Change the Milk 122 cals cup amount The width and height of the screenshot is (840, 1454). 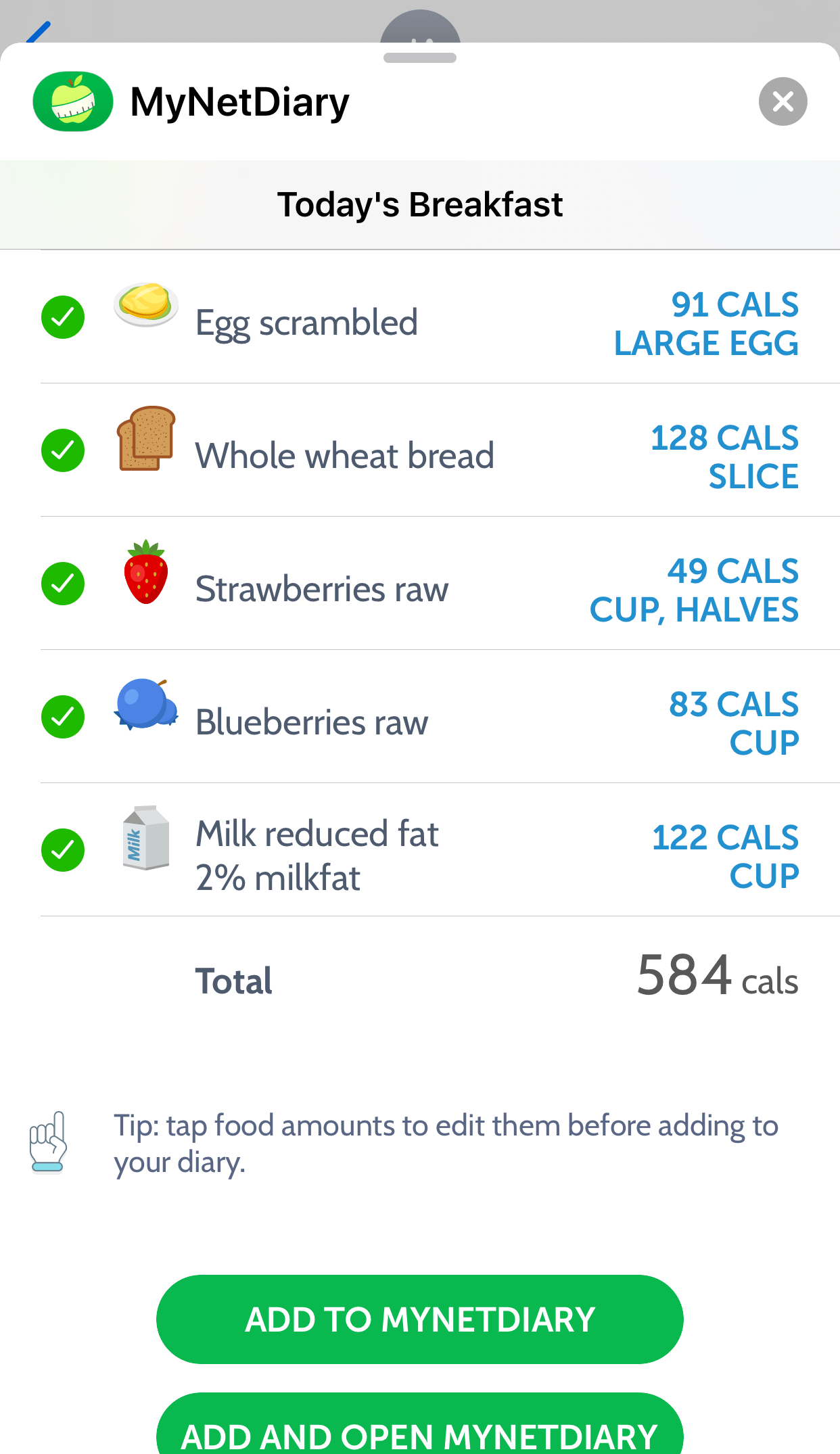(x=725, y=857)
